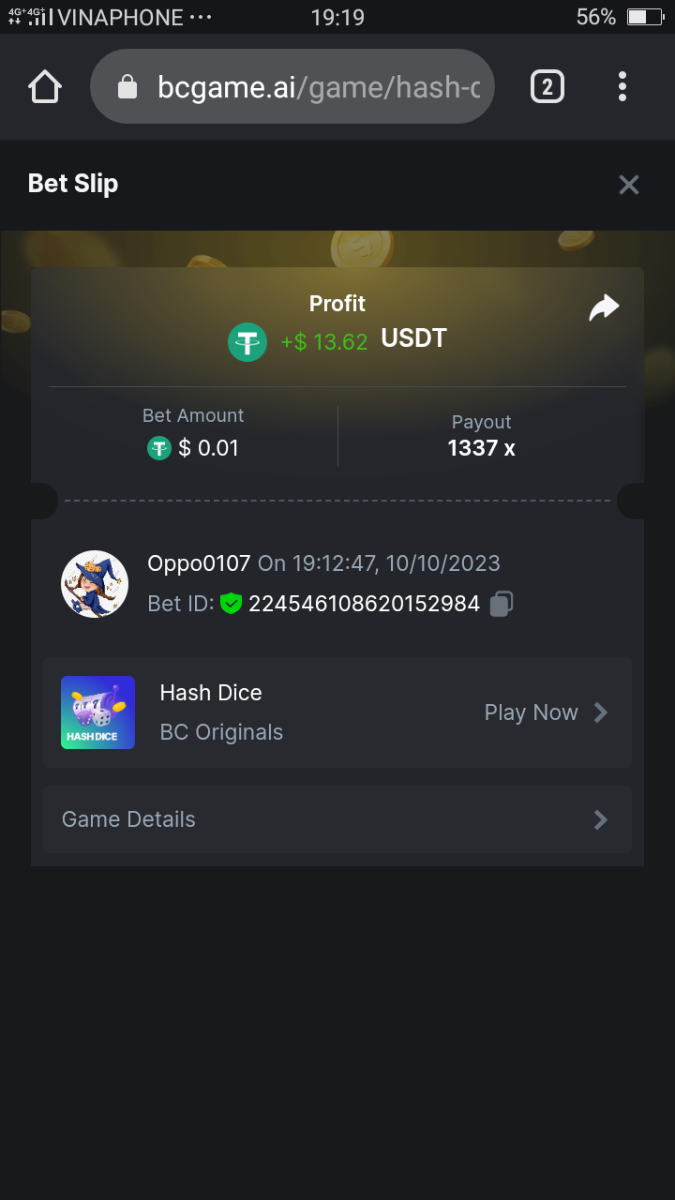The image size is (675, 1200).
Task: Open the browser overflow menu
Action: [x=622, y=87]
